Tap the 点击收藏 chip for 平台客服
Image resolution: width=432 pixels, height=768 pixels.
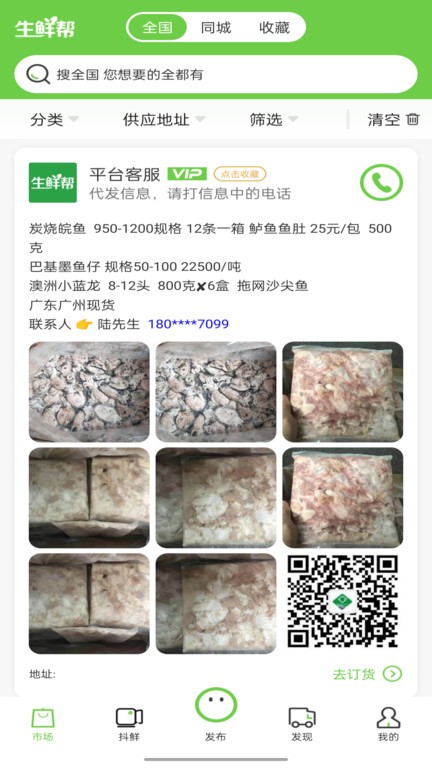pos(240,174)
